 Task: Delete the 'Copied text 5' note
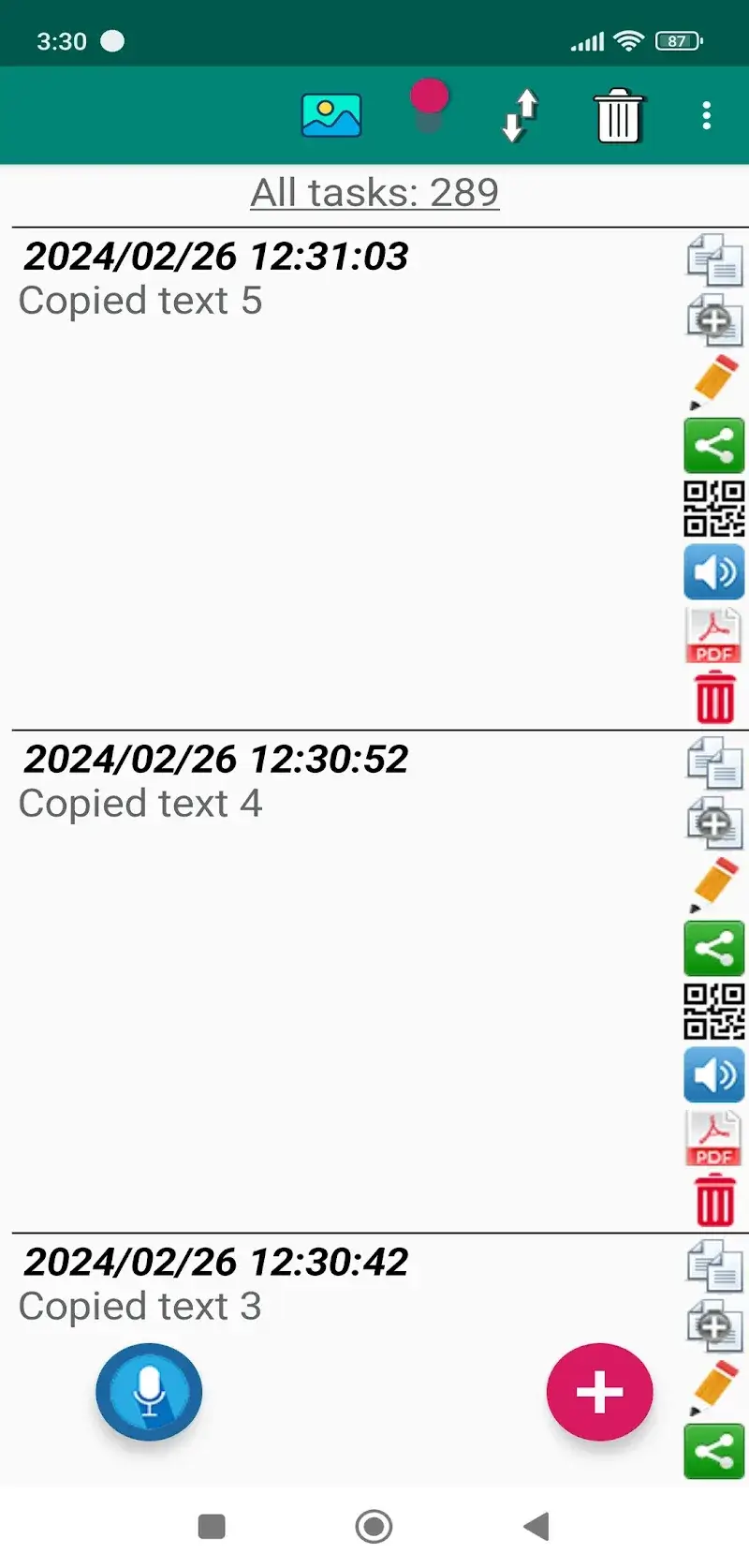tap(713, 698)
